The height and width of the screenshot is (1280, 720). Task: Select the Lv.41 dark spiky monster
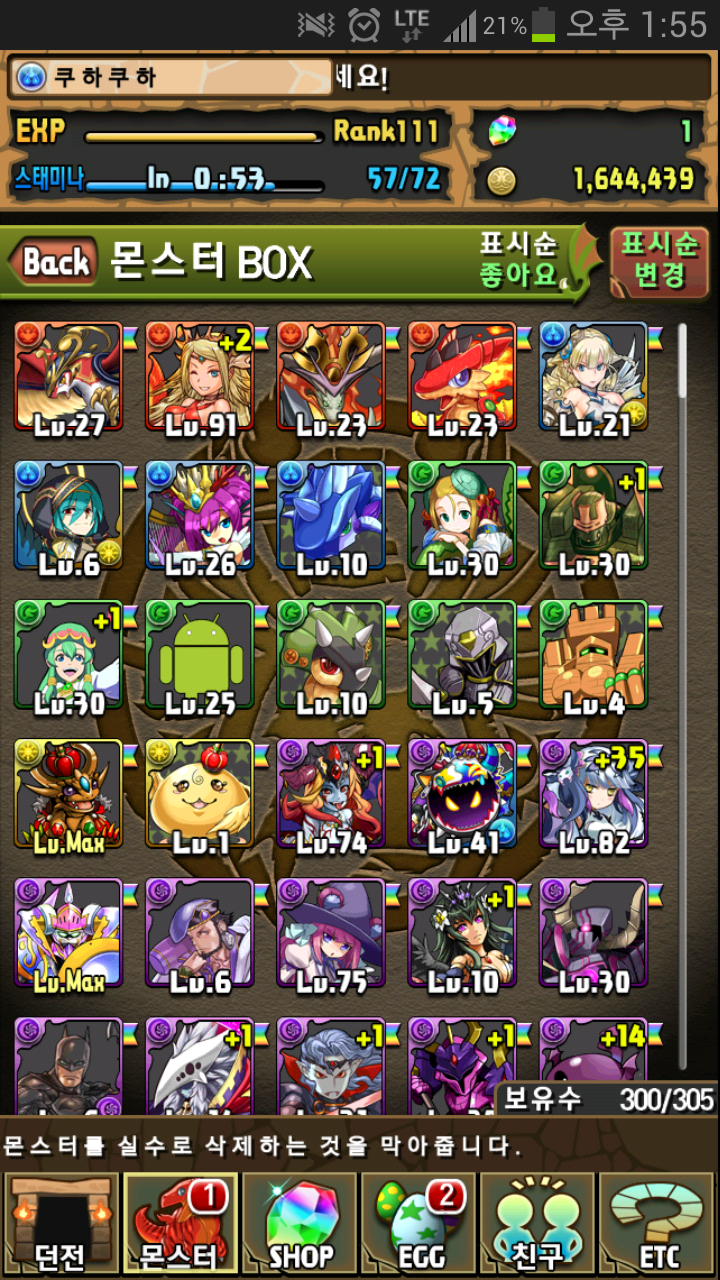(462, 795)
